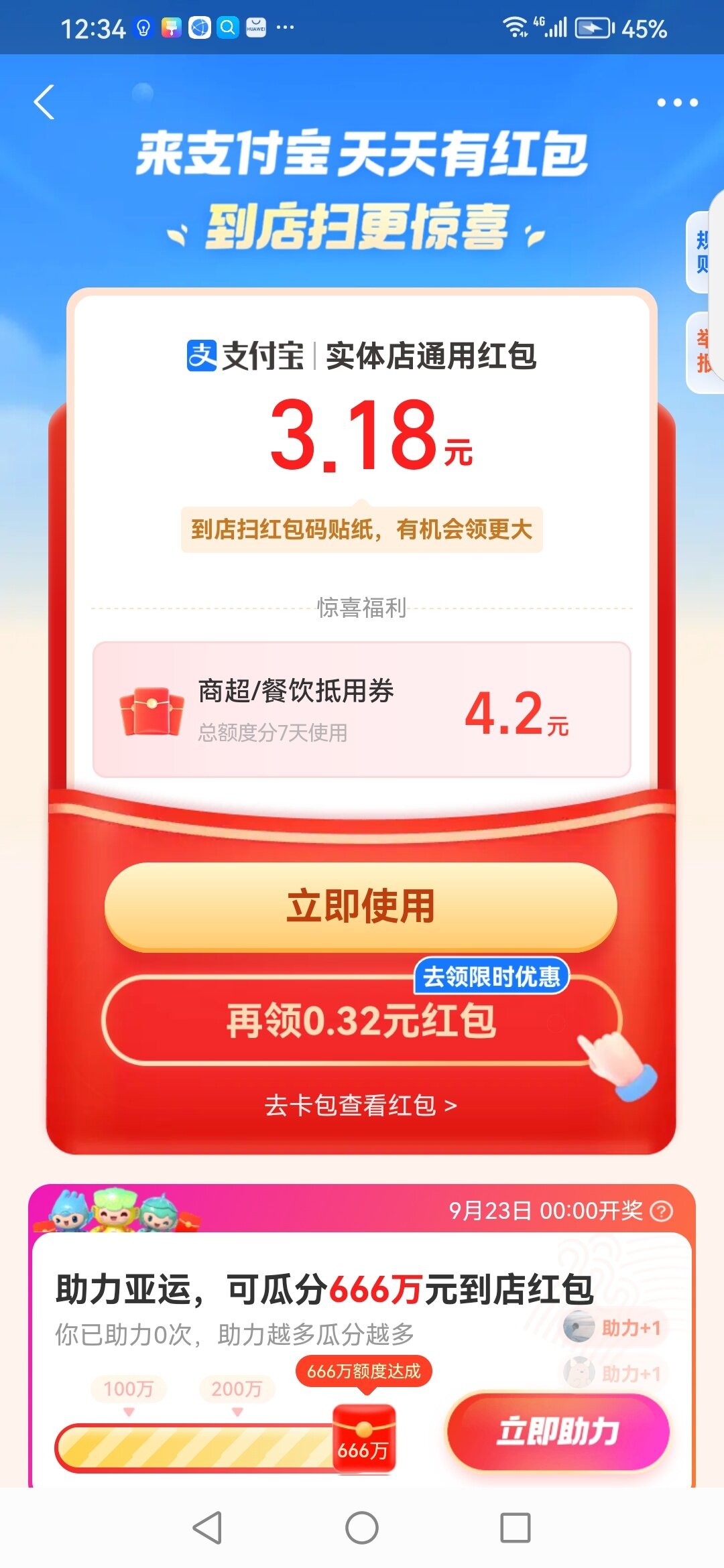Viewport: 724px width, 1568px height.
Task: Tap the system home button
Action: click(362, 1528)
